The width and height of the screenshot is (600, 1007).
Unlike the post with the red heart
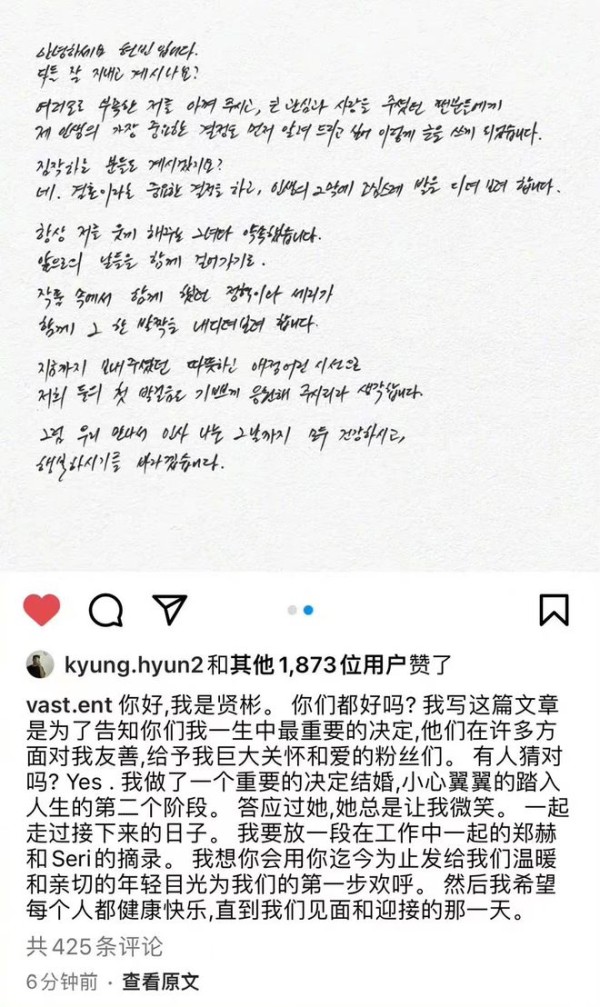[42, 609]
